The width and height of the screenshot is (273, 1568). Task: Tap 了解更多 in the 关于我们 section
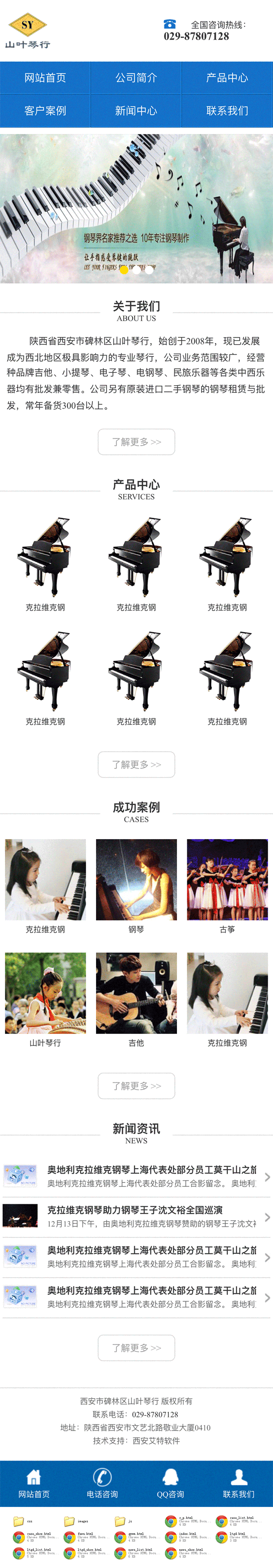coord(136,442)
